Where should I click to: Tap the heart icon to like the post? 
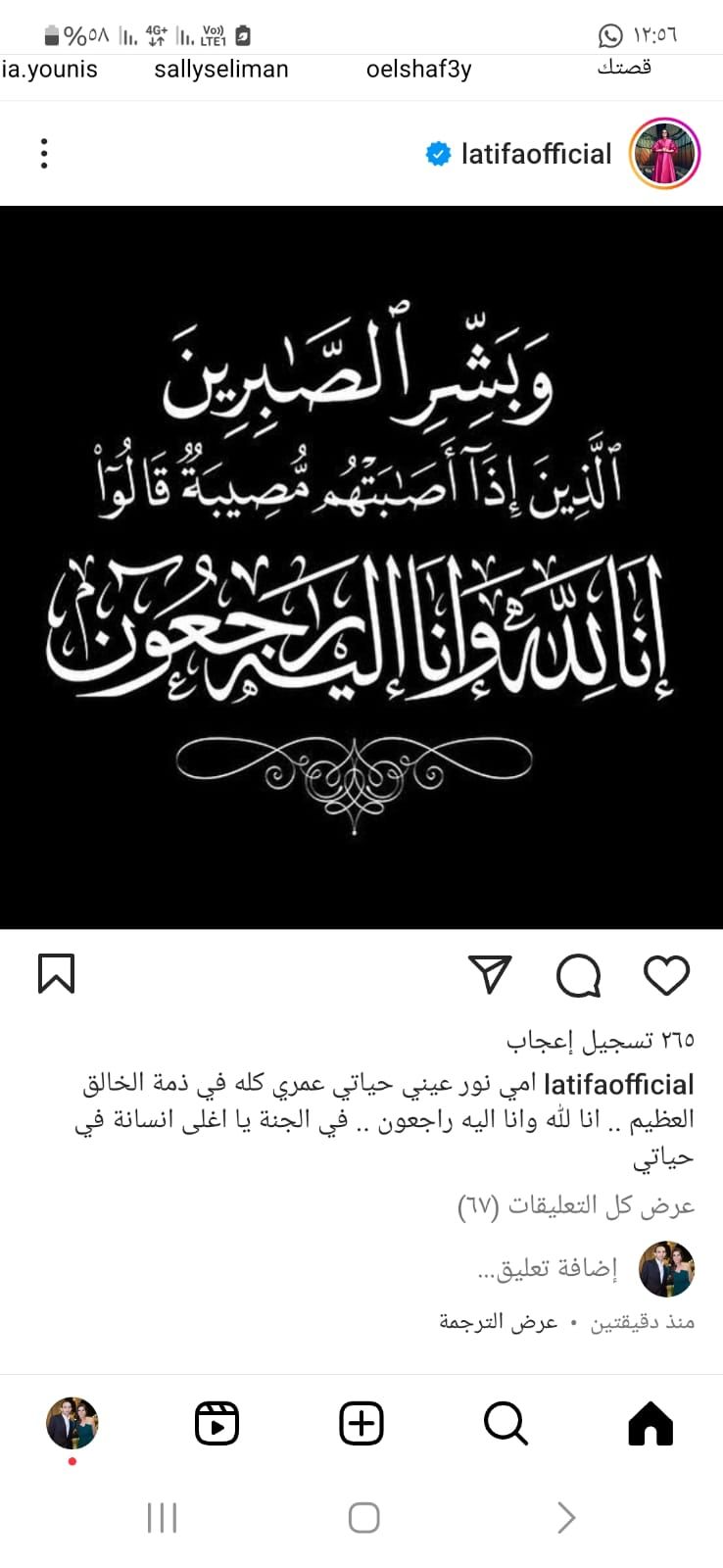[667, 975]
